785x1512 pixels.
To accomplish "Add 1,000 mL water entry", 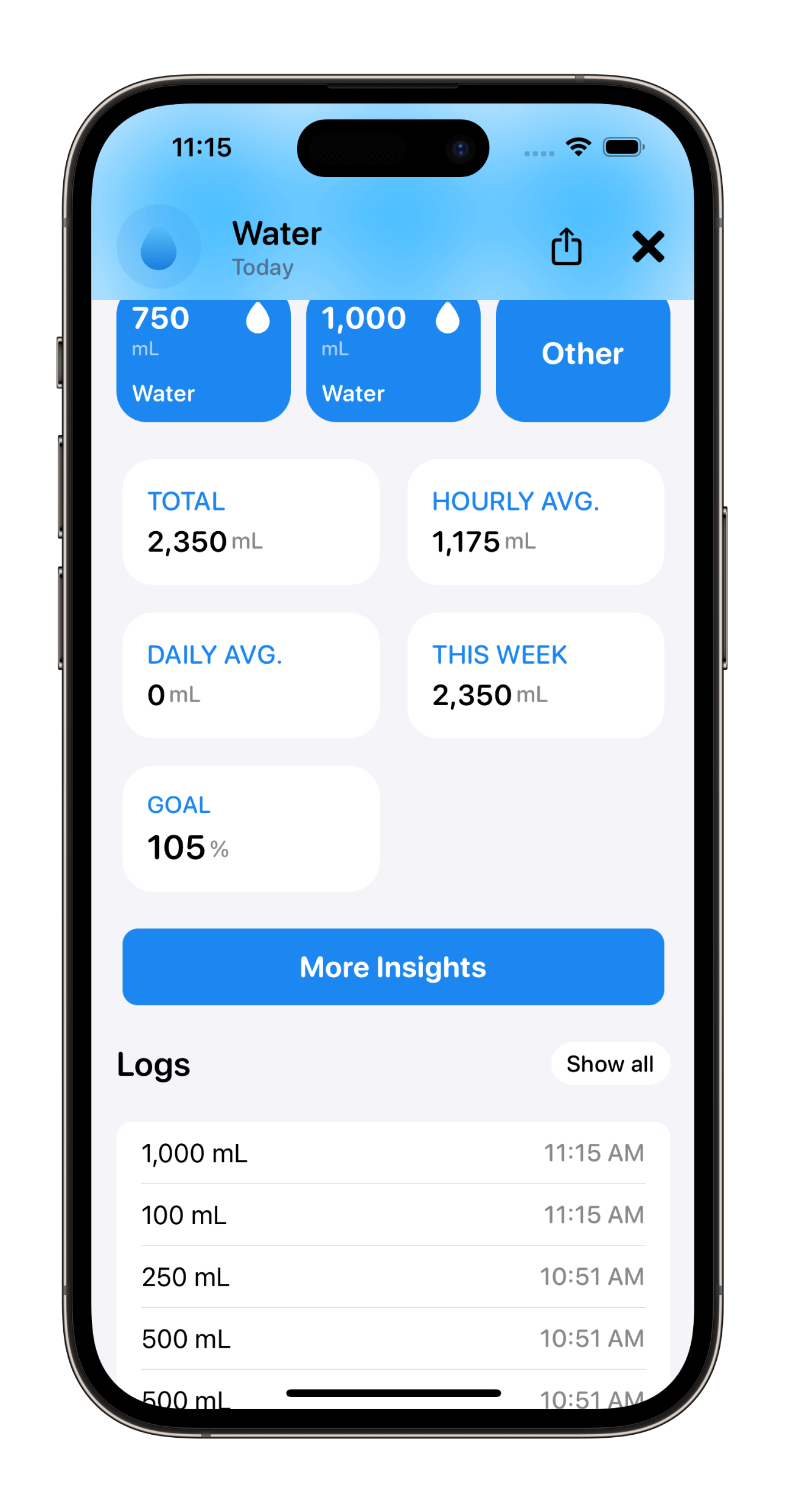I will [393, 360].
